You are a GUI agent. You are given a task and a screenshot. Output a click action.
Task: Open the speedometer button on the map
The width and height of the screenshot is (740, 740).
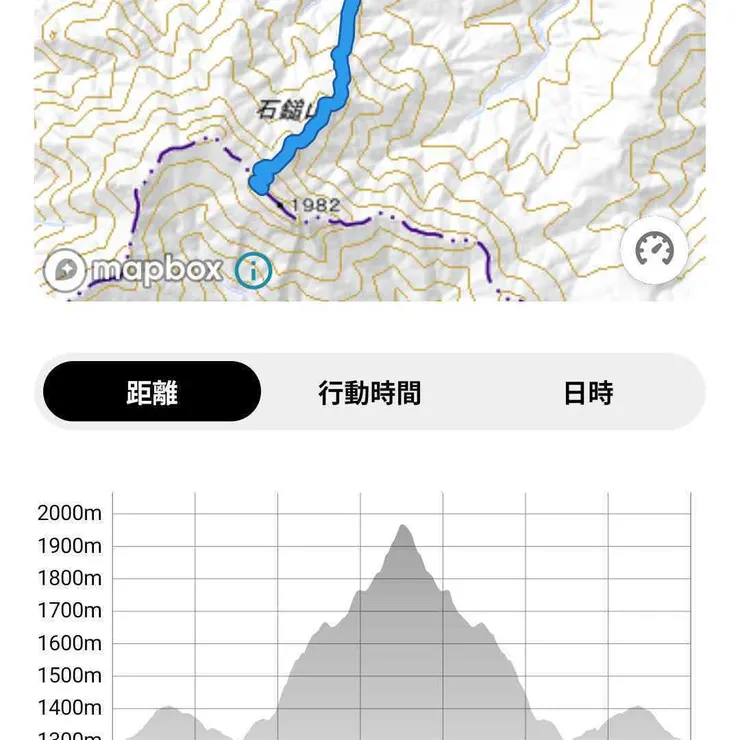654,250
